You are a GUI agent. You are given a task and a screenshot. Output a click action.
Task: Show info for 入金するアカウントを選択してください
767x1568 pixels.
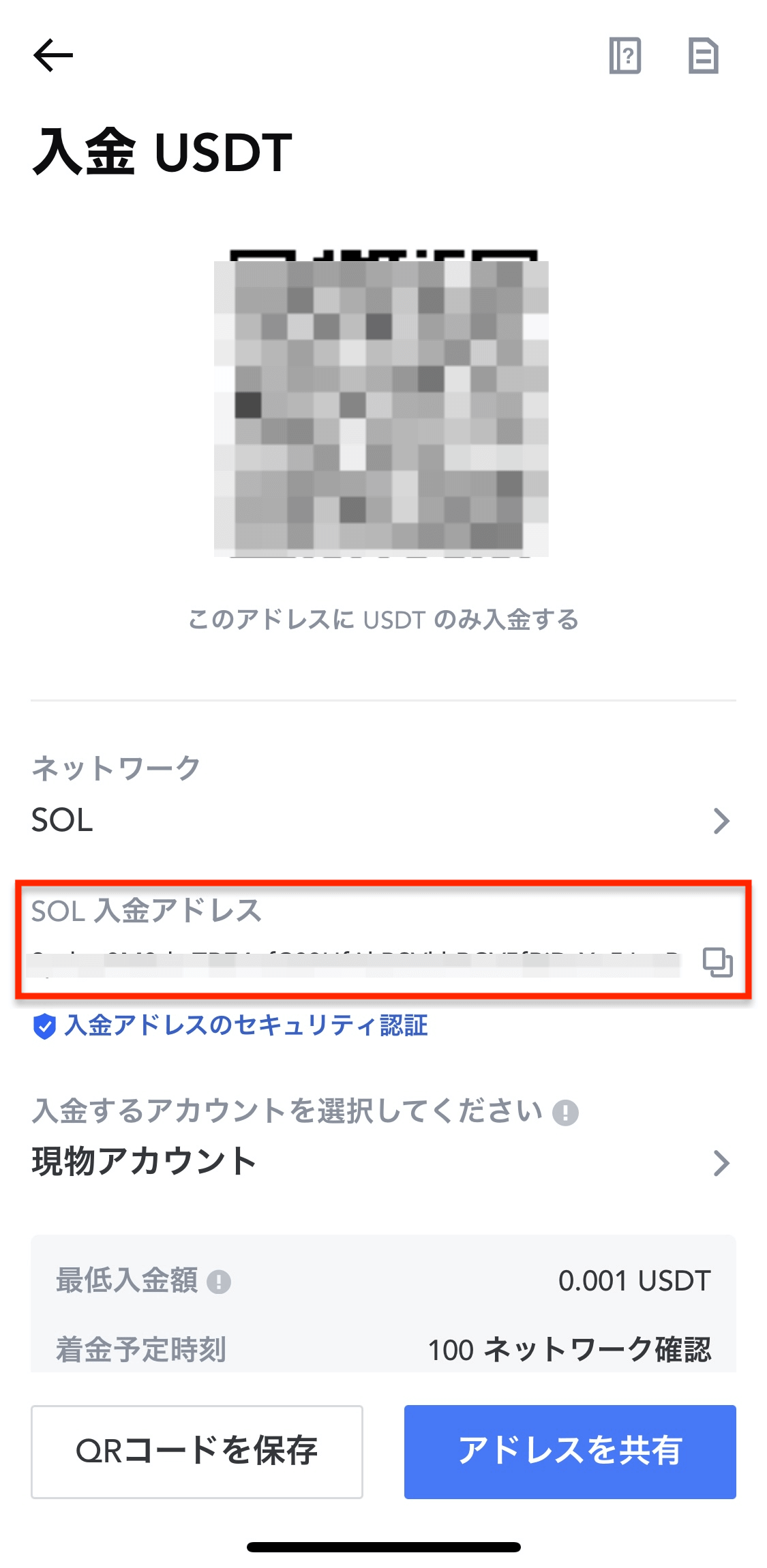point(565,1113)
